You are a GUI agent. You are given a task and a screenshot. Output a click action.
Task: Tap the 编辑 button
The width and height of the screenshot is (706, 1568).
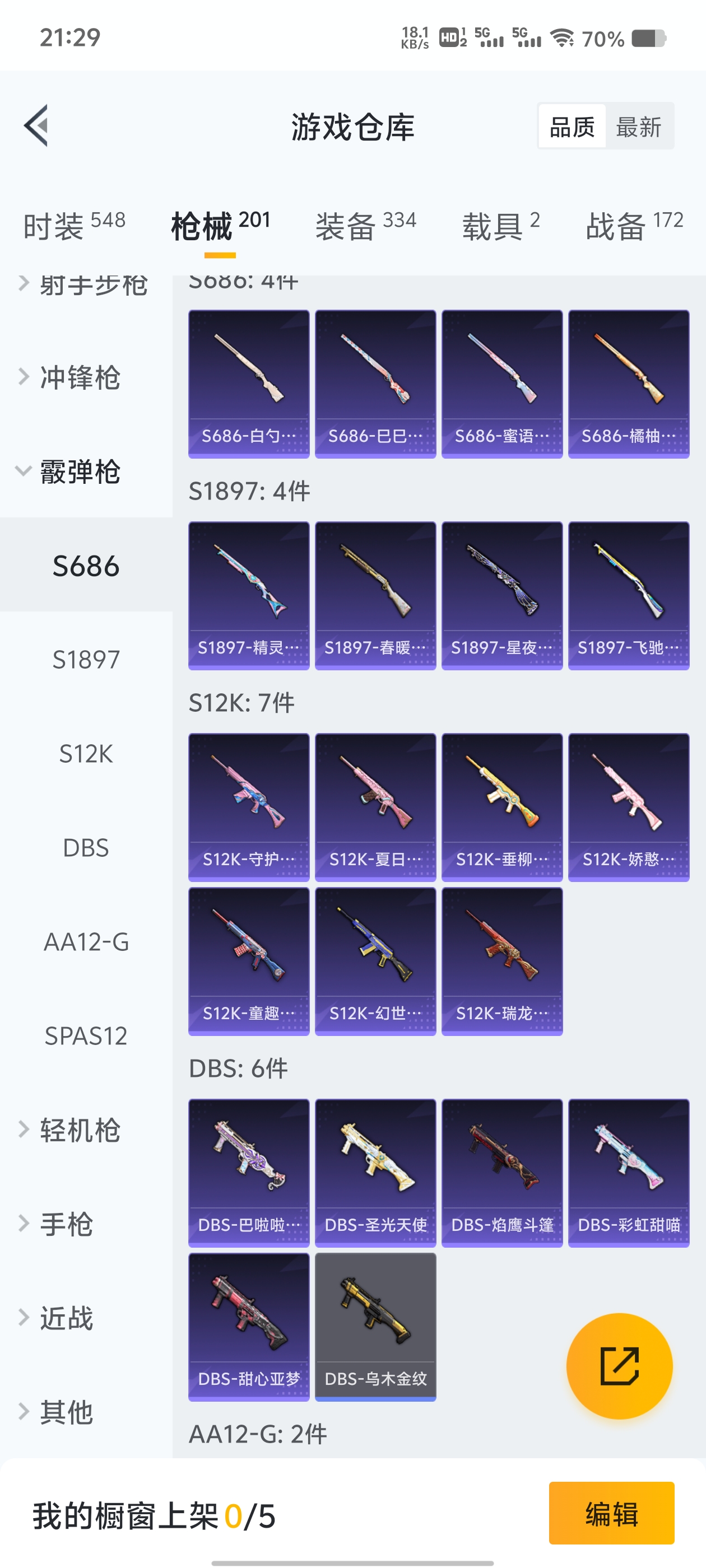pos(611,1513)
